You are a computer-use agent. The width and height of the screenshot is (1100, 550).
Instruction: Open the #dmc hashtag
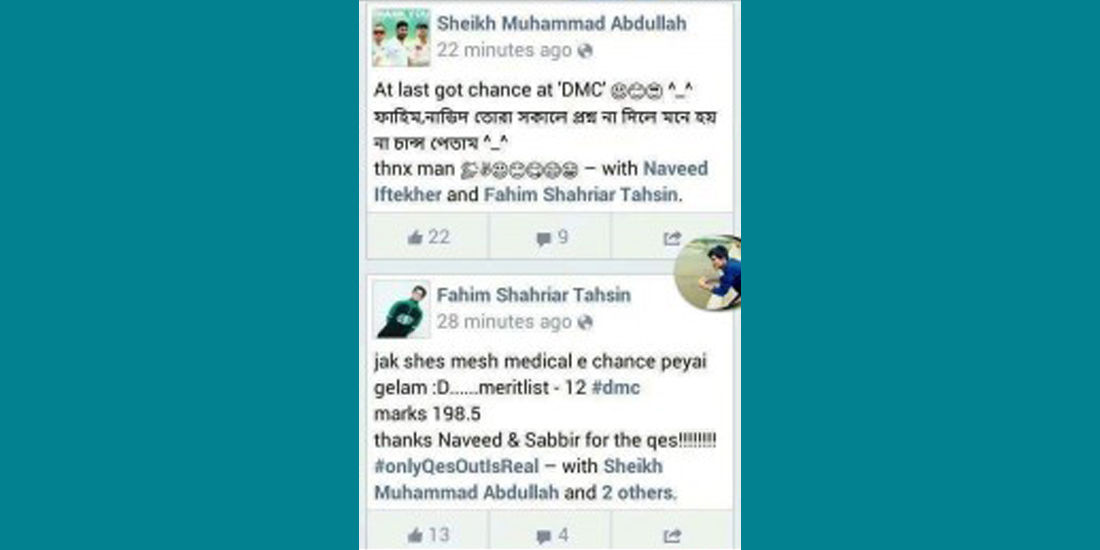(x=615, y=388)
